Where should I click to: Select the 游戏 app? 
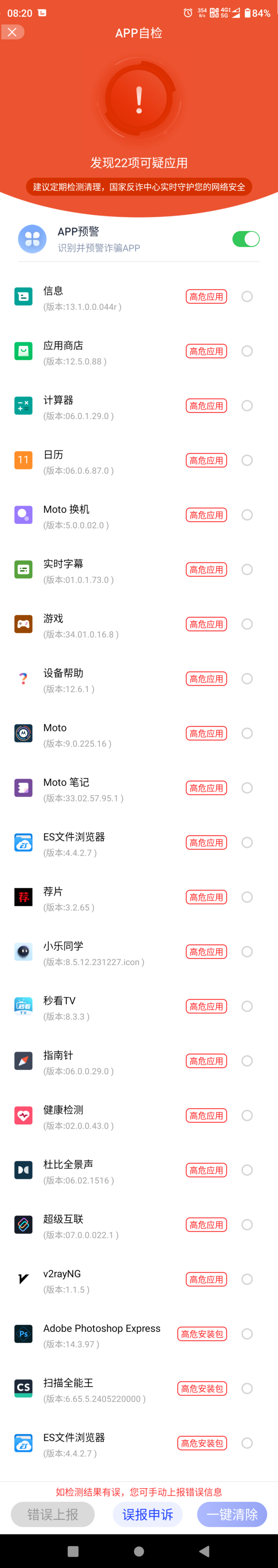pyautogui.click(x=247, y=624)
